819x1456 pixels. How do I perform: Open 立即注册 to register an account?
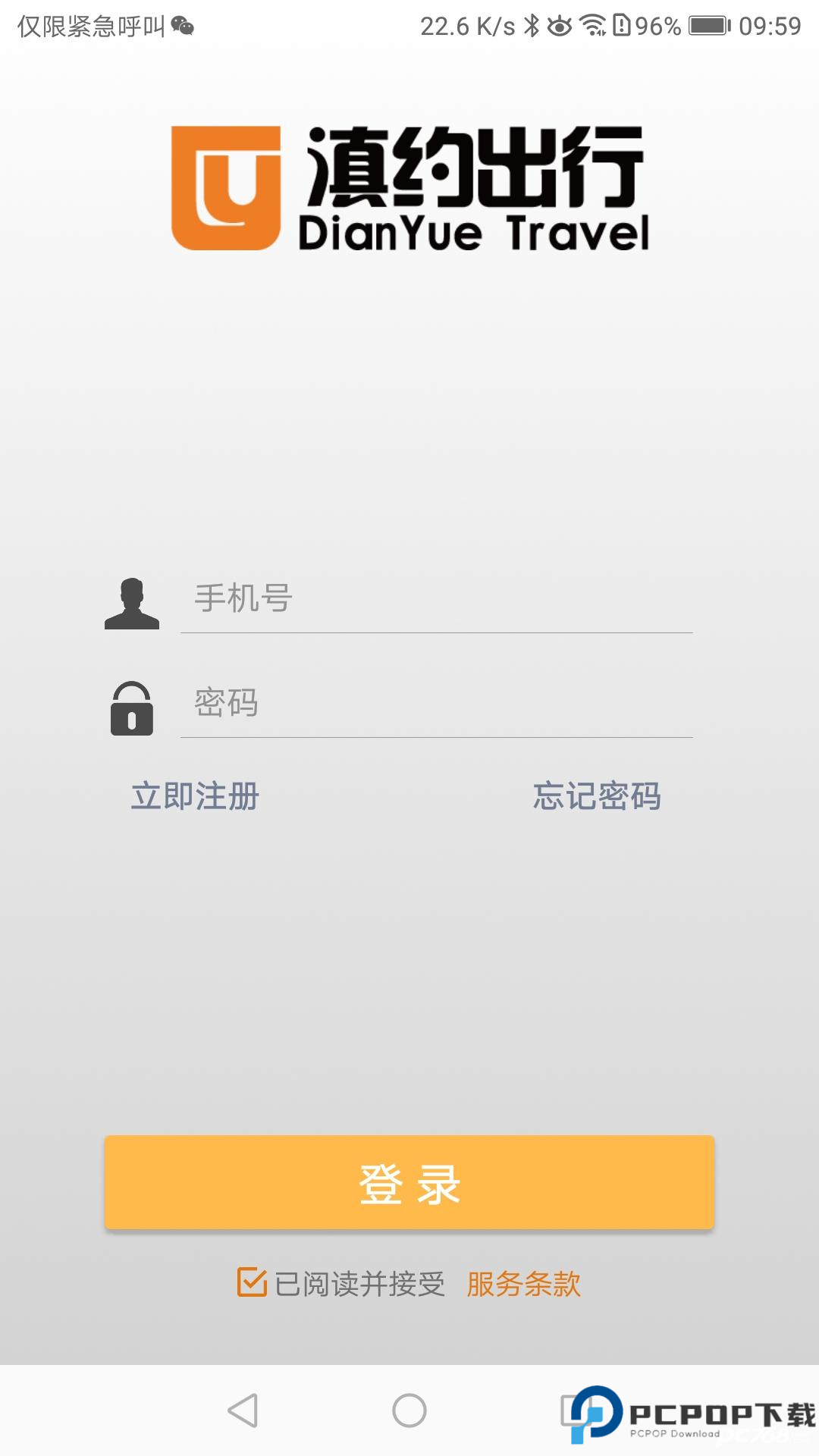[x=193, y=796]
